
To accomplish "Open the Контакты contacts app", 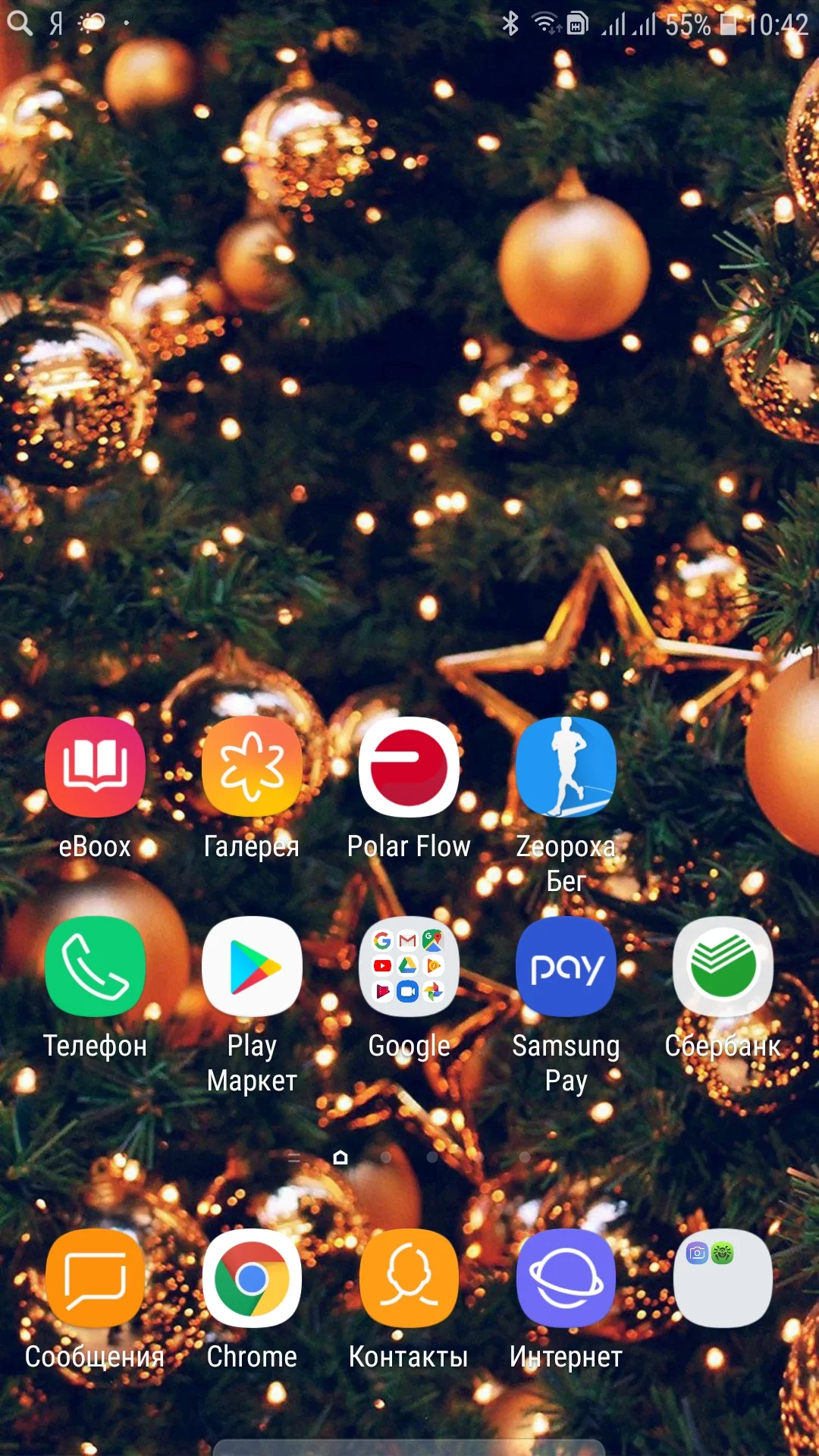I will [409, 1279].
